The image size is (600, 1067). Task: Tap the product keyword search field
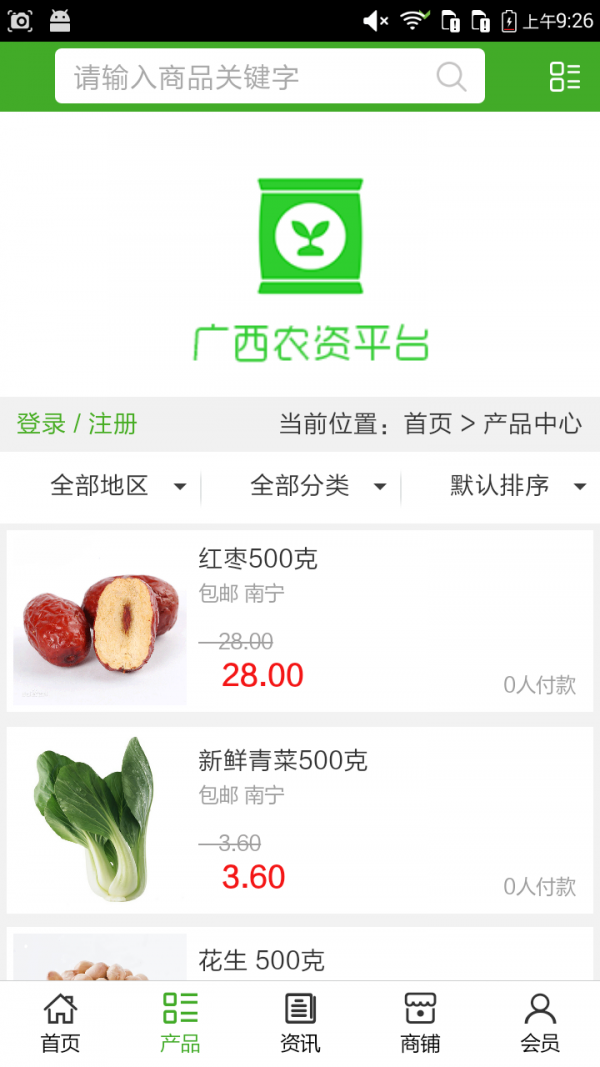[250, 77]
